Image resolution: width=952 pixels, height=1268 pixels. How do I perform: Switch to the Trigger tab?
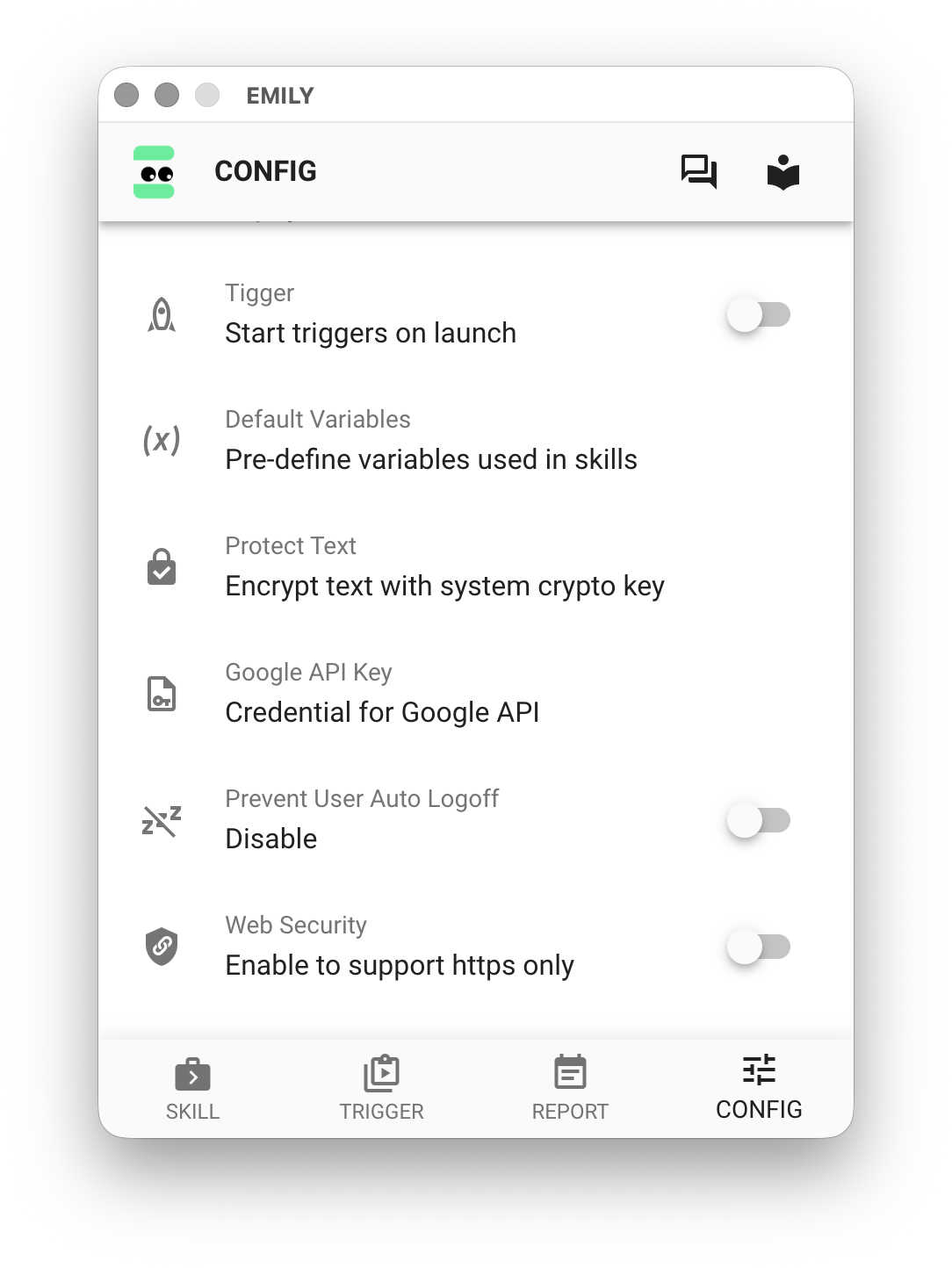tap(381, 1089)
